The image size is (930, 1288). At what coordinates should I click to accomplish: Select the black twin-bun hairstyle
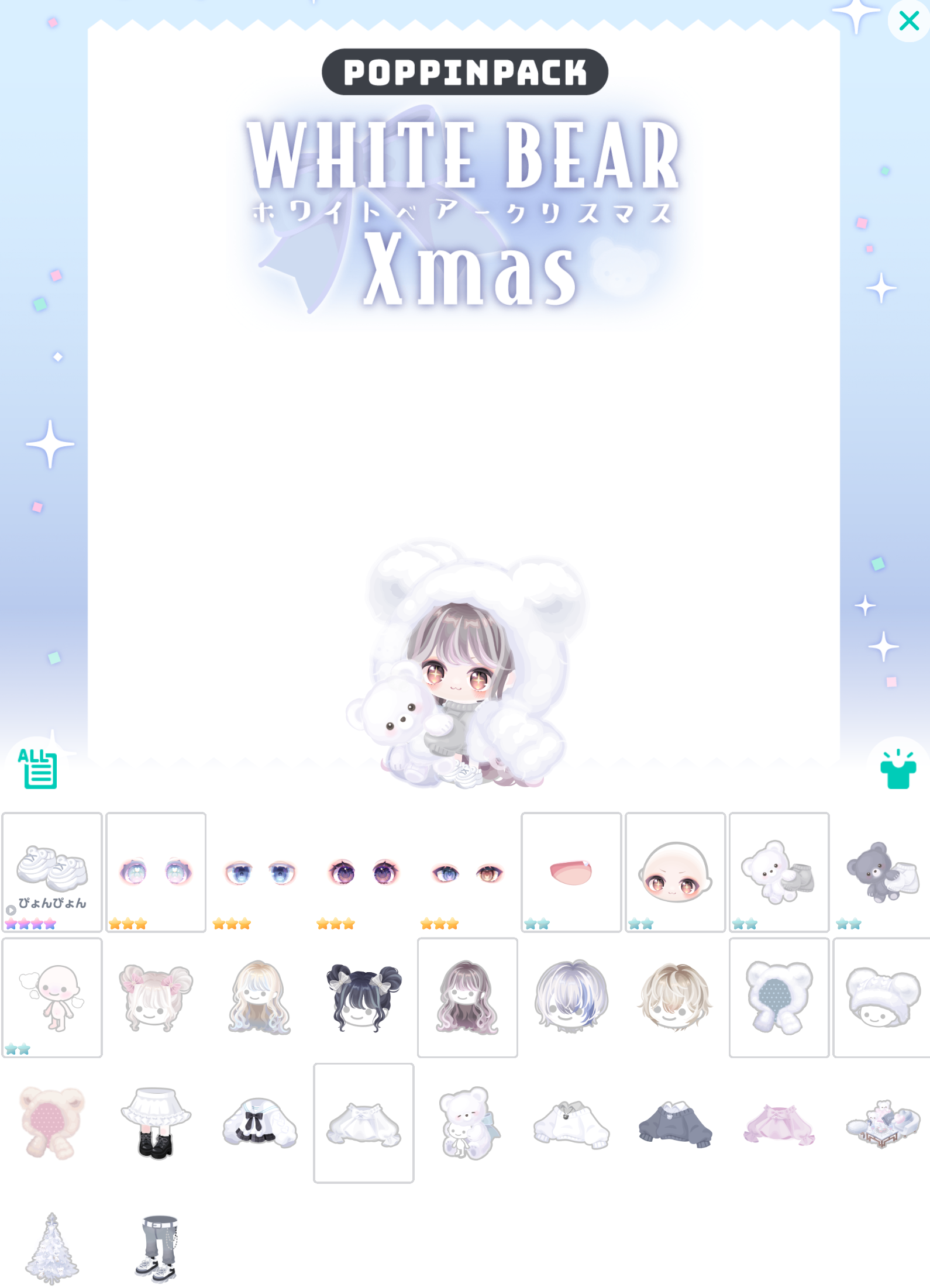click(363, 997)
